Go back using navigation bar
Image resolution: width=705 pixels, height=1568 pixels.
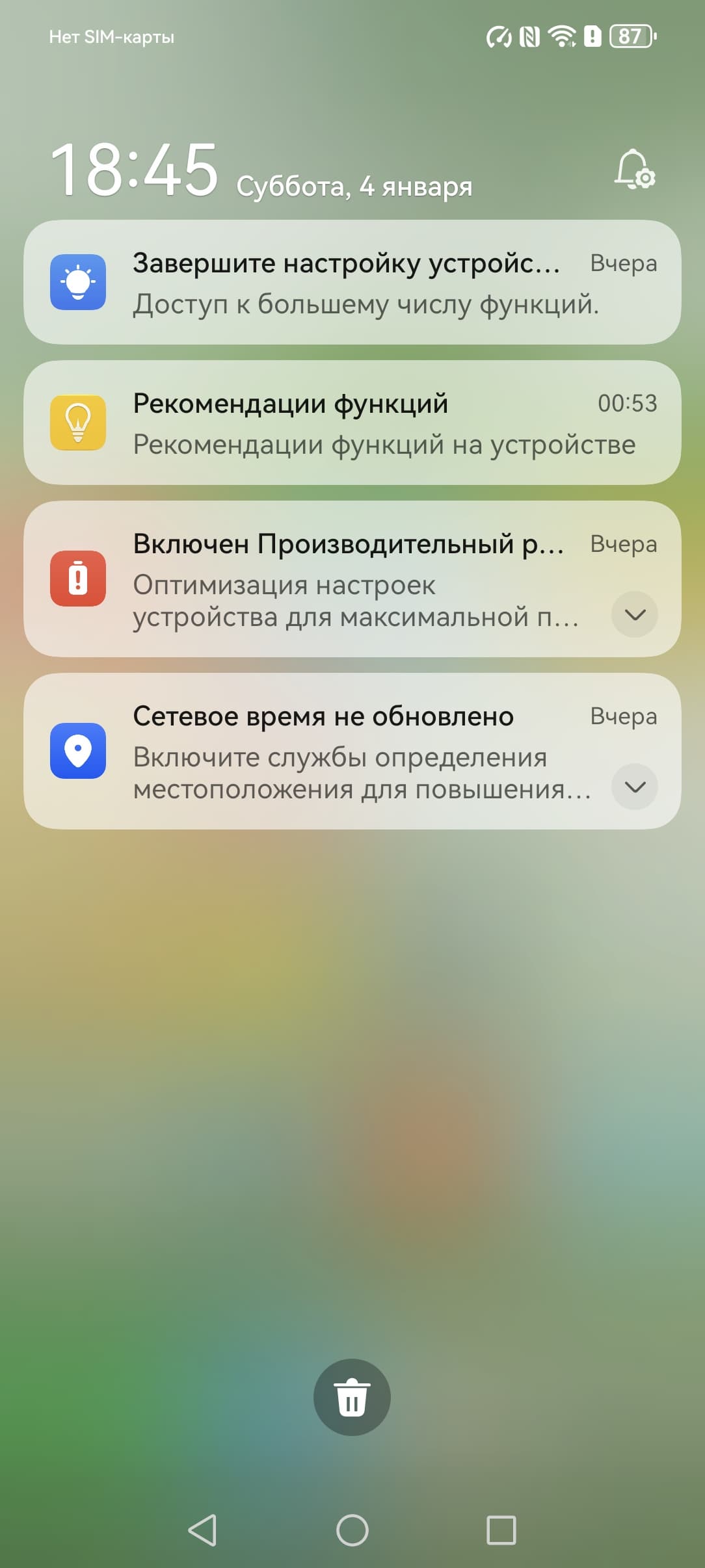pyautogui.click(x=202, y=1530)
